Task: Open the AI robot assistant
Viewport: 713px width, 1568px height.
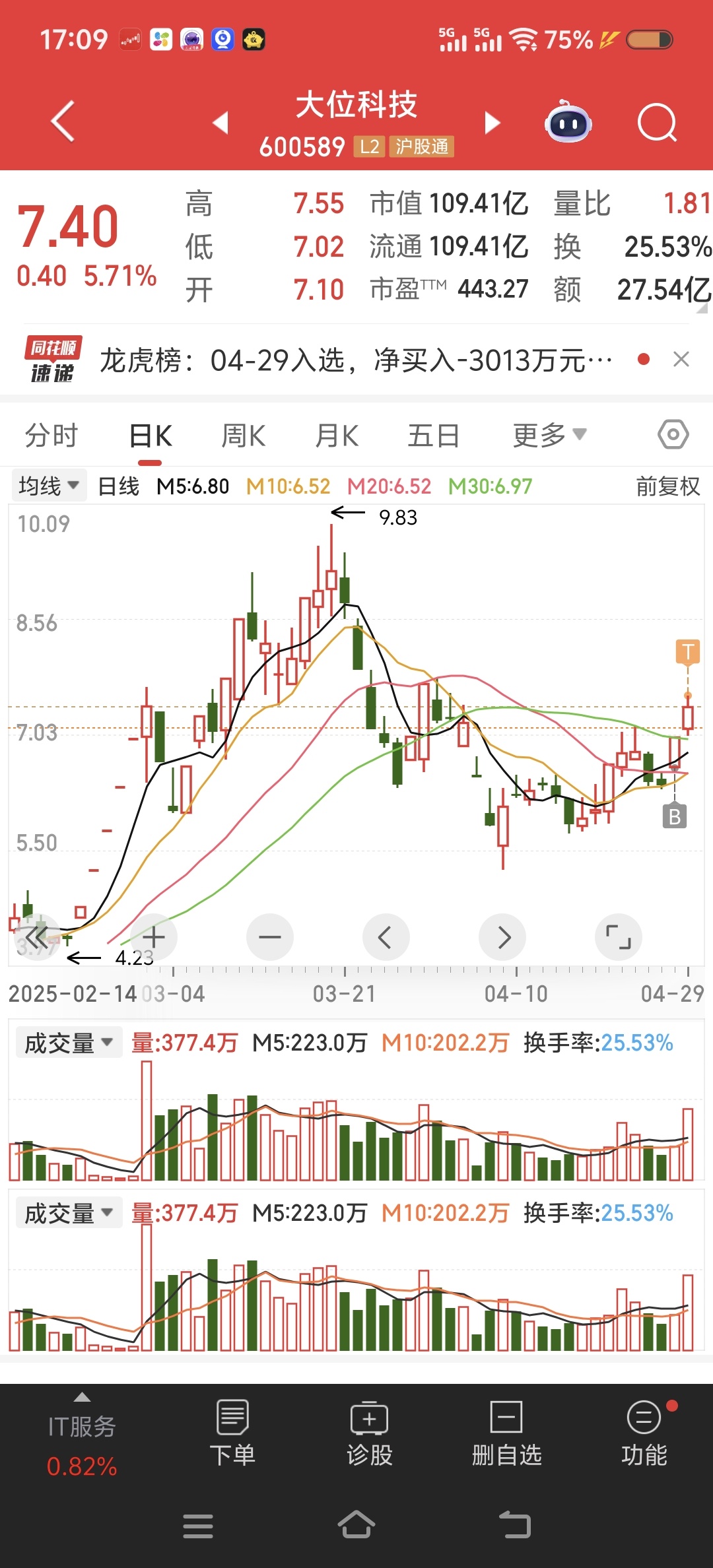Action: pyautogui.click(x=568, y=123)
